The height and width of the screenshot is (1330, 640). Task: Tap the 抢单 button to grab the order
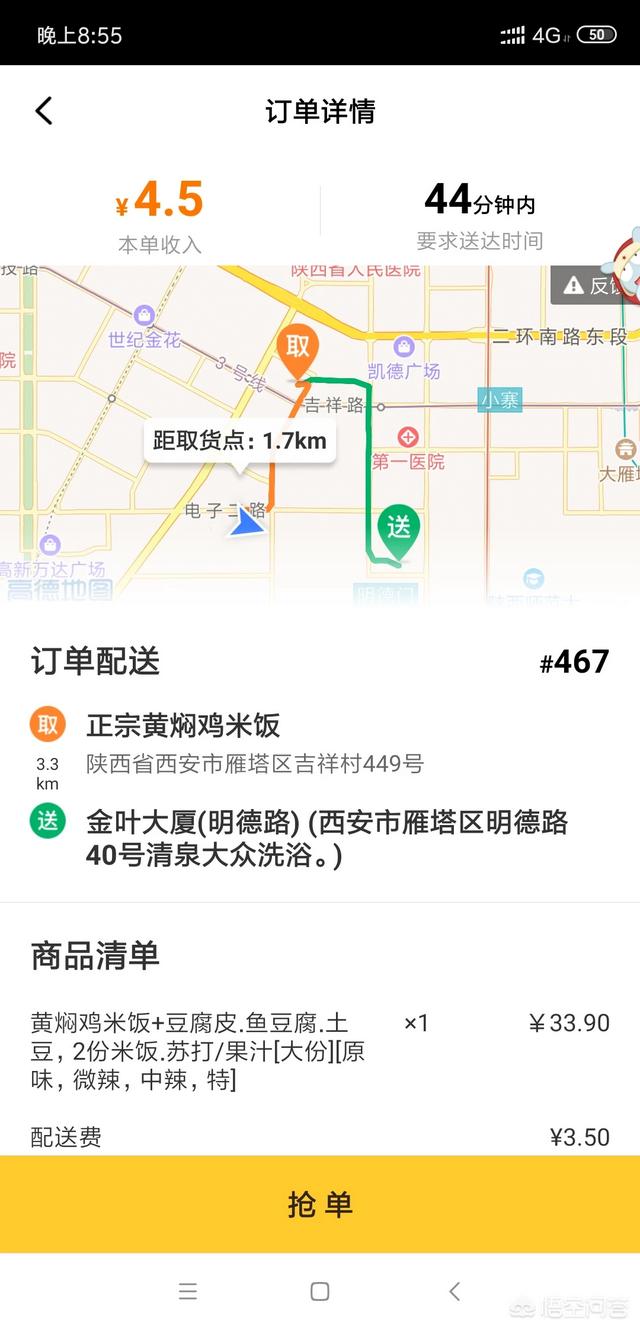[320, 1204]
